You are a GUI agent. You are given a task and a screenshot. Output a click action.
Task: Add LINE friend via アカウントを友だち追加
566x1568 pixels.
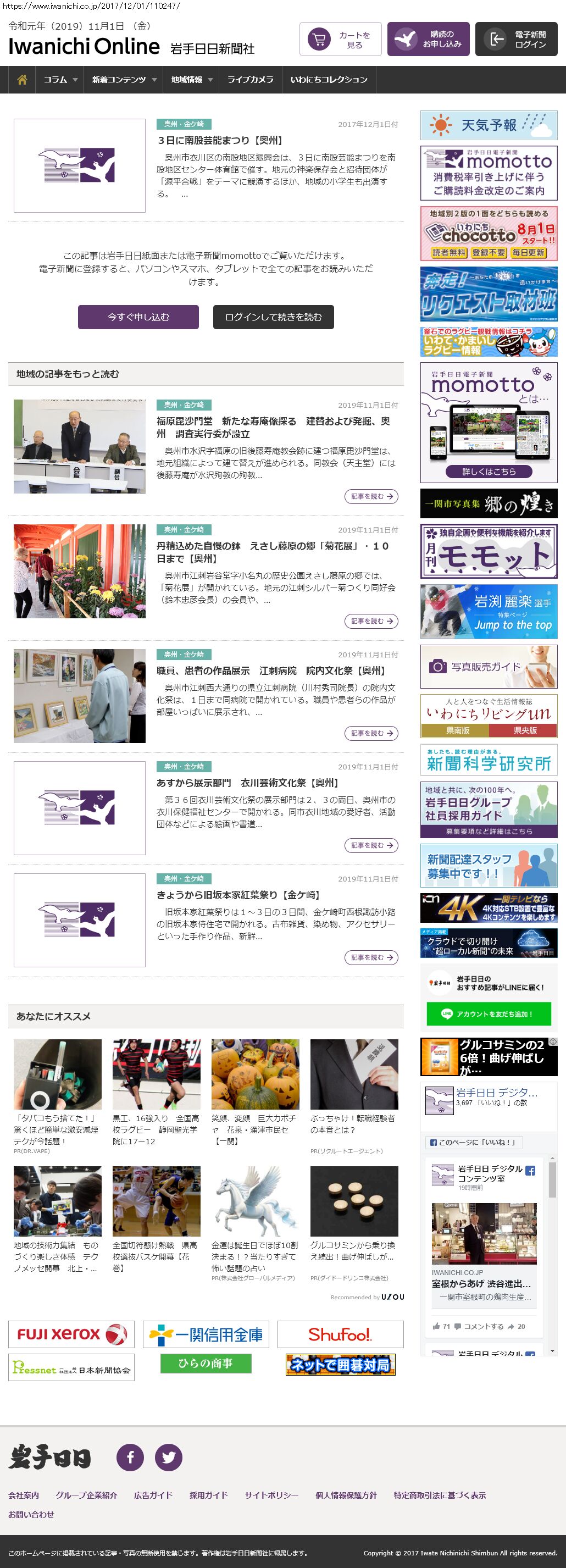489,1014
